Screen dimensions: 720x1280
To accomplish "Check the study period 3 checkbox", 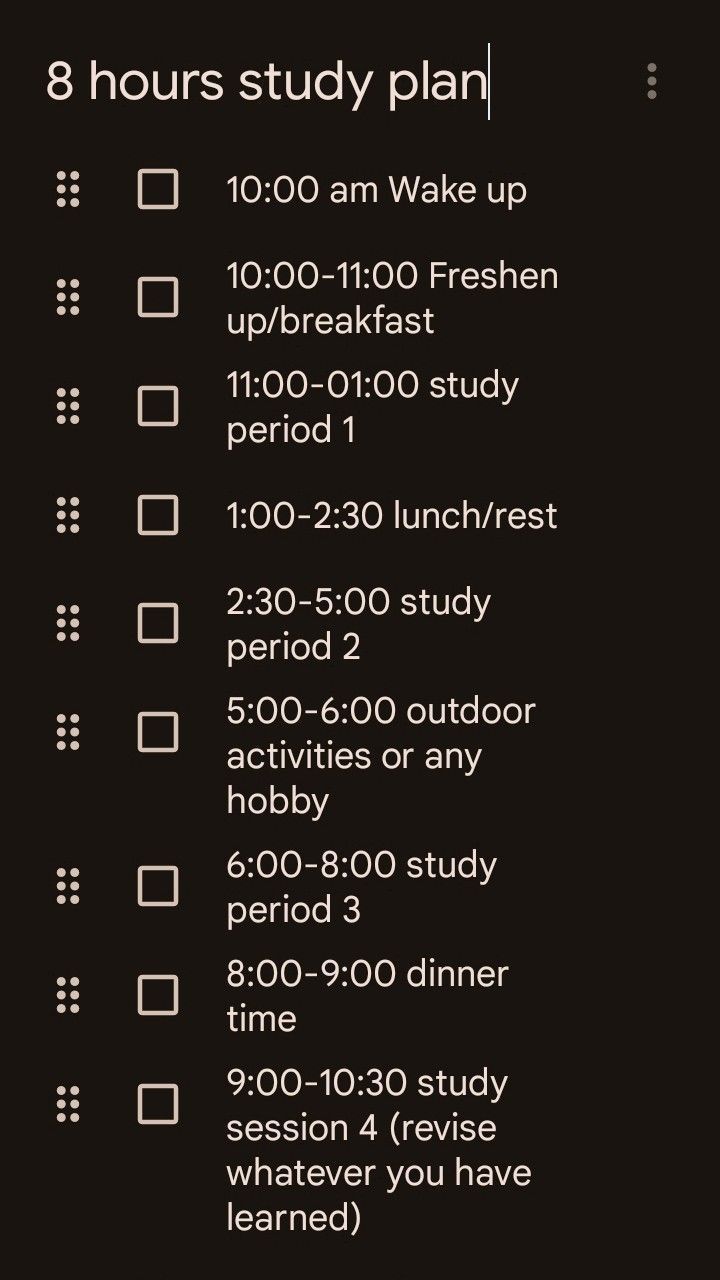I will [158, 886].
